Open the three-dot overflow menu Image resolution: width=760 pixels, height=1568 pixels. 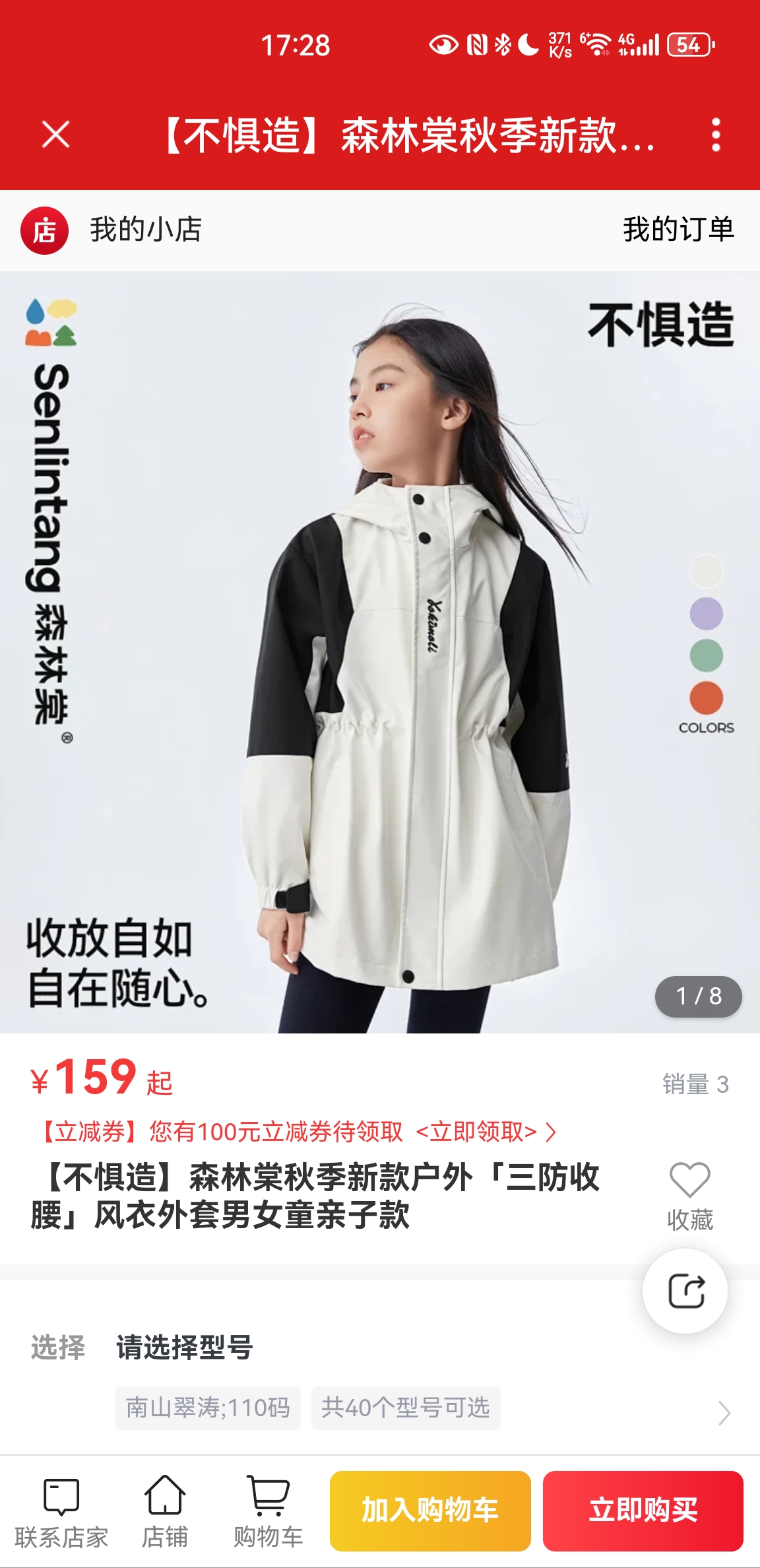pyautogui.click(x=716, y=135)
